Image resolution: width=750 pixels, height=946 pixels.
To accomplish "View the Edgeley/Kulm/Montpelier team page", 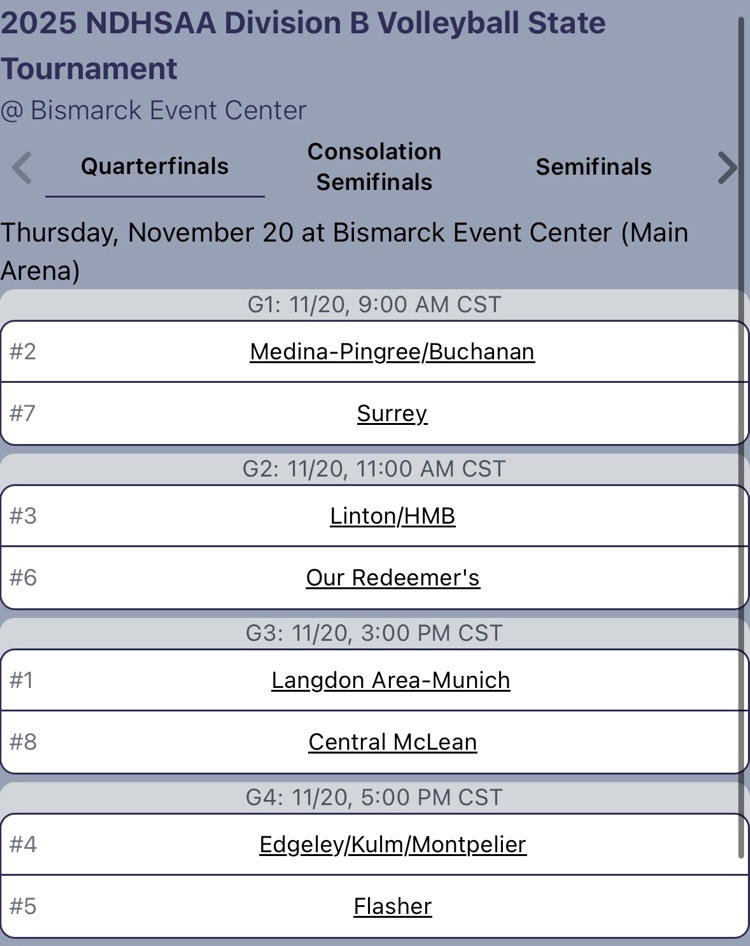I will point(392,844).
